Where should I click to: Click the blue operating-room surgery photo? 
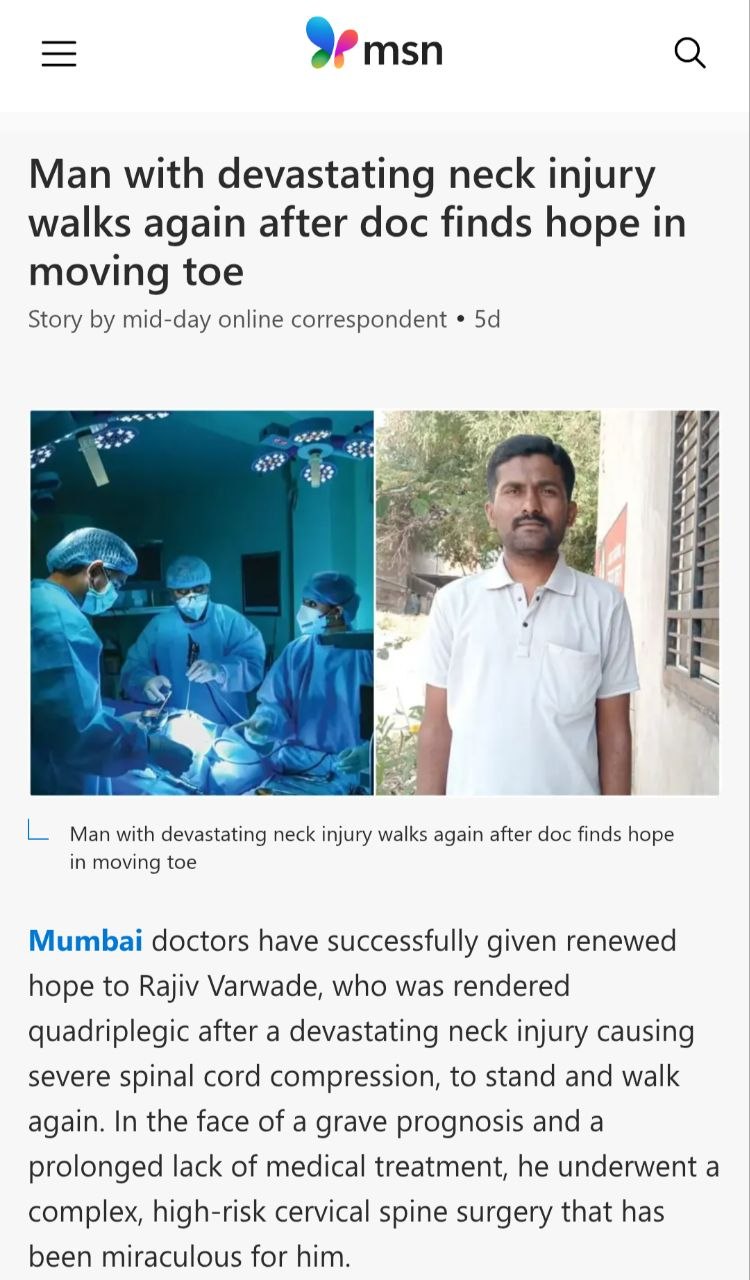point(200,603)
